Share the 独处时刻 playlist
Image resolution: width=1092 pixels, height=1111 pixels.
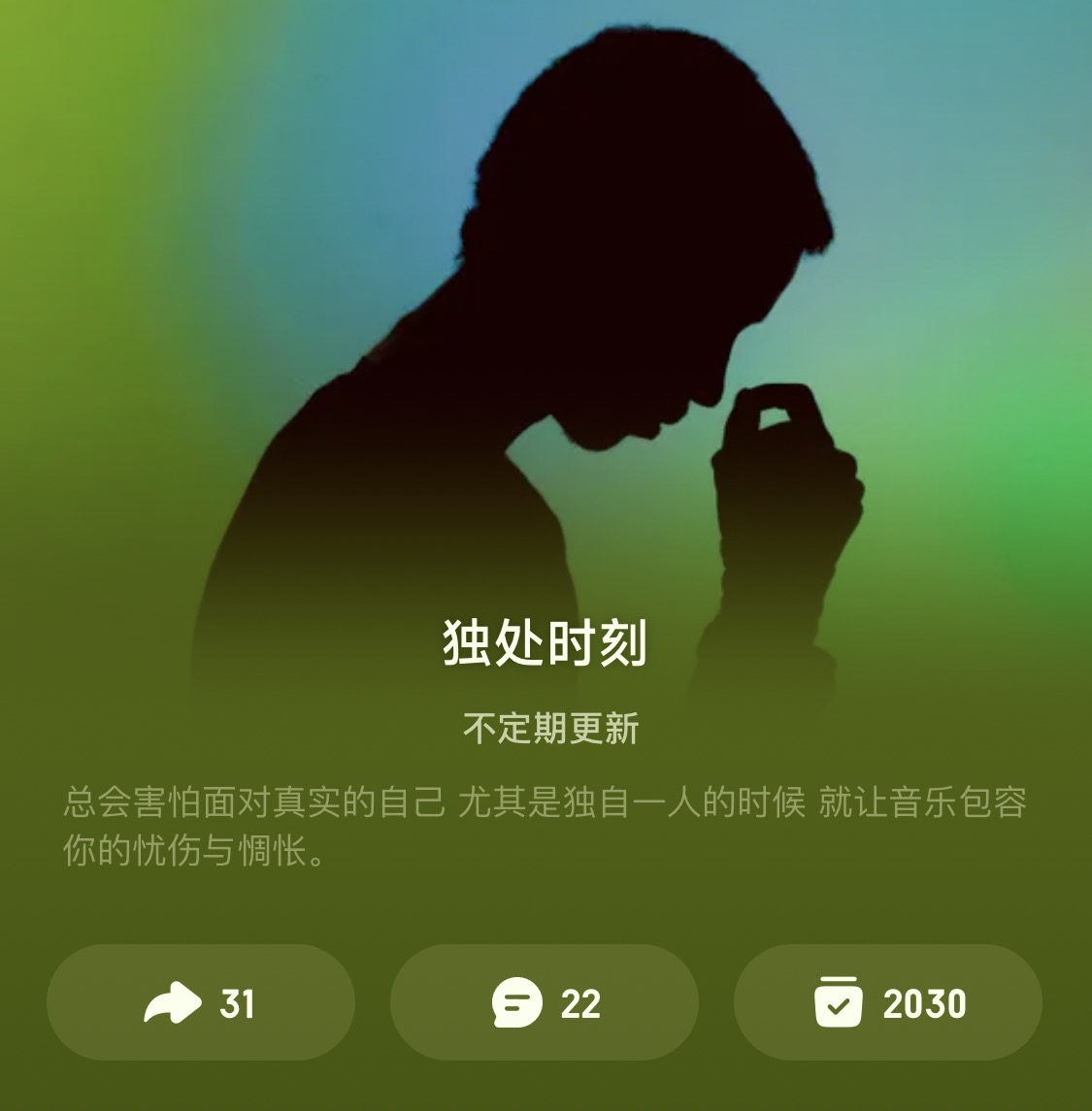(200, 1002)
